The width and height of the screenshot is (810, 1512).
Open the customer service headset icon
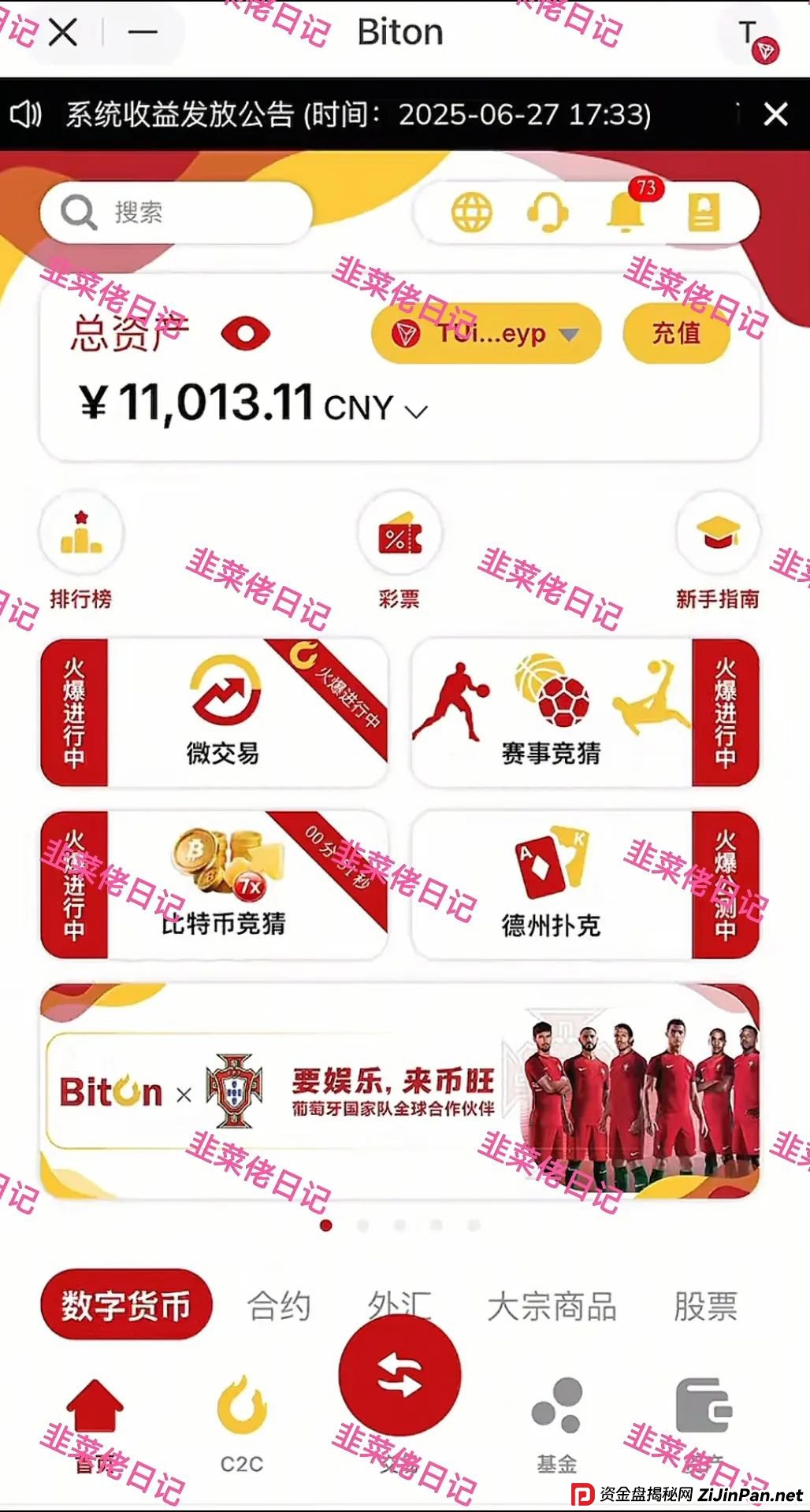pos(549,211)
